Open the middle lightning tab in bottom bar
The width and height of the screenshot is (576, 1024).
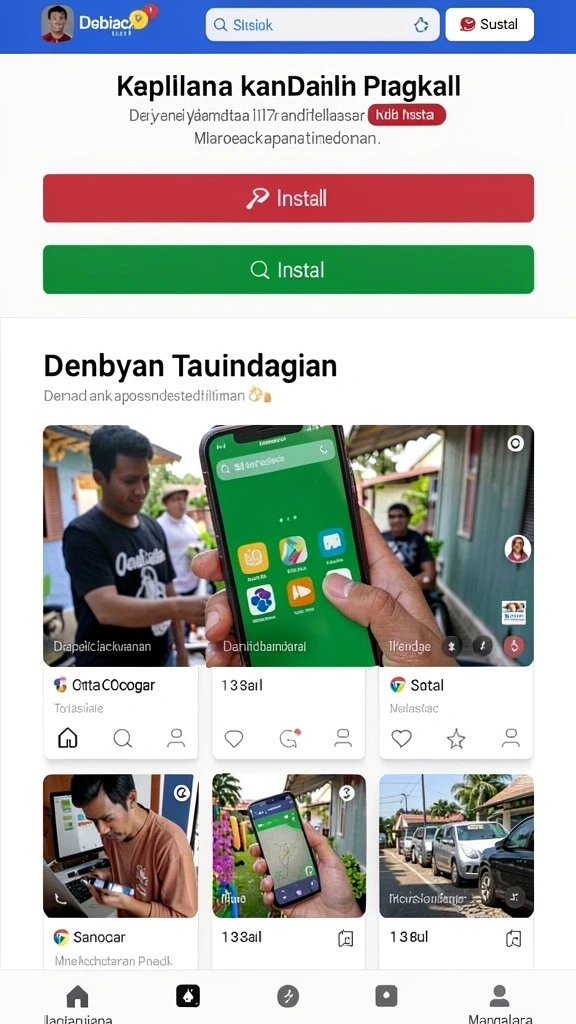click(x=288, y=997)
